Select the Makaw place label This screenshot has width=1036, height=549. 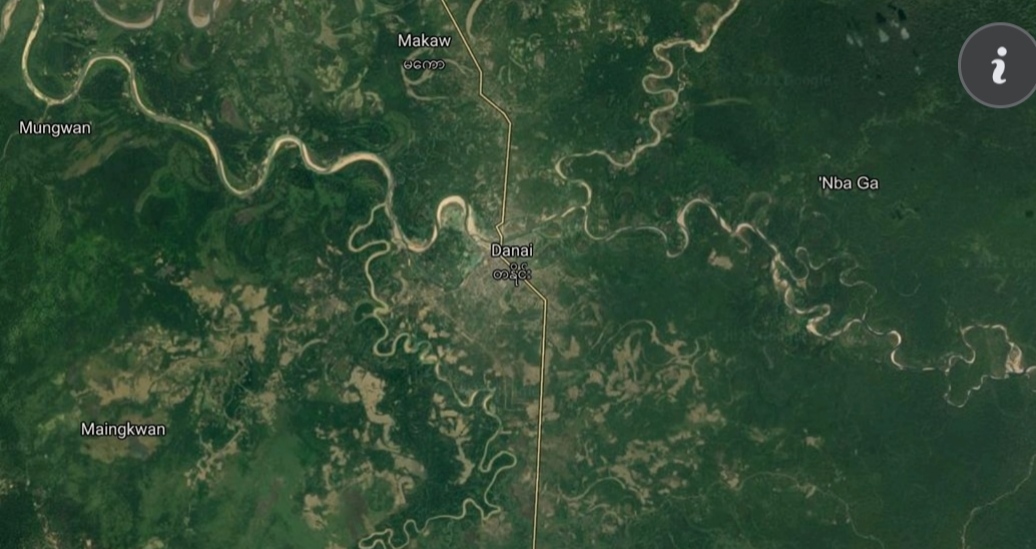[x=424, y=41]
